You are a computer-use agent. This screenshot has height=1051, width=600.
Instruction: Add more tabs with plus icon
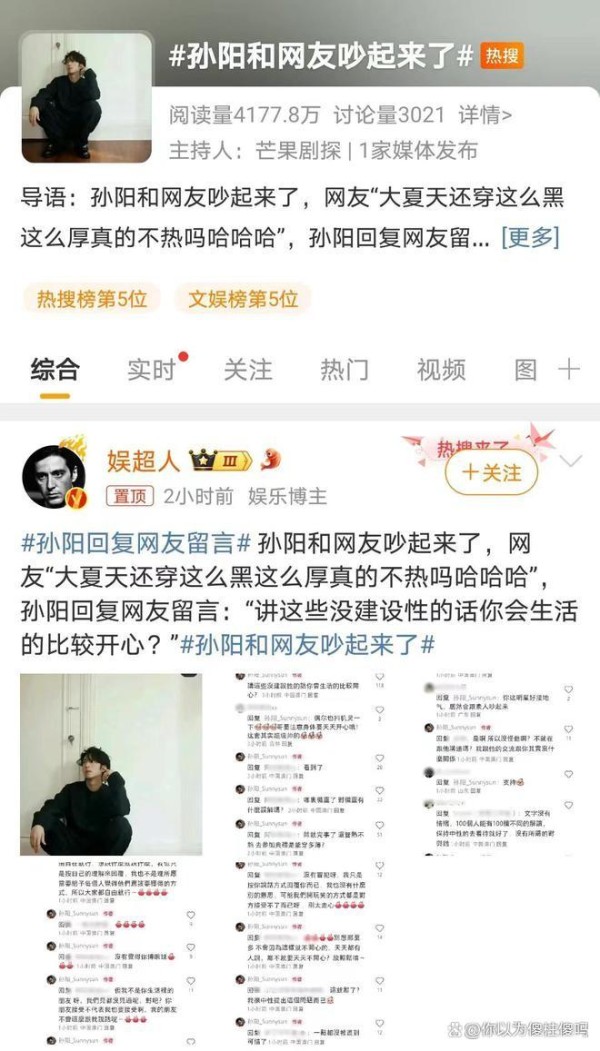(569, 369)
